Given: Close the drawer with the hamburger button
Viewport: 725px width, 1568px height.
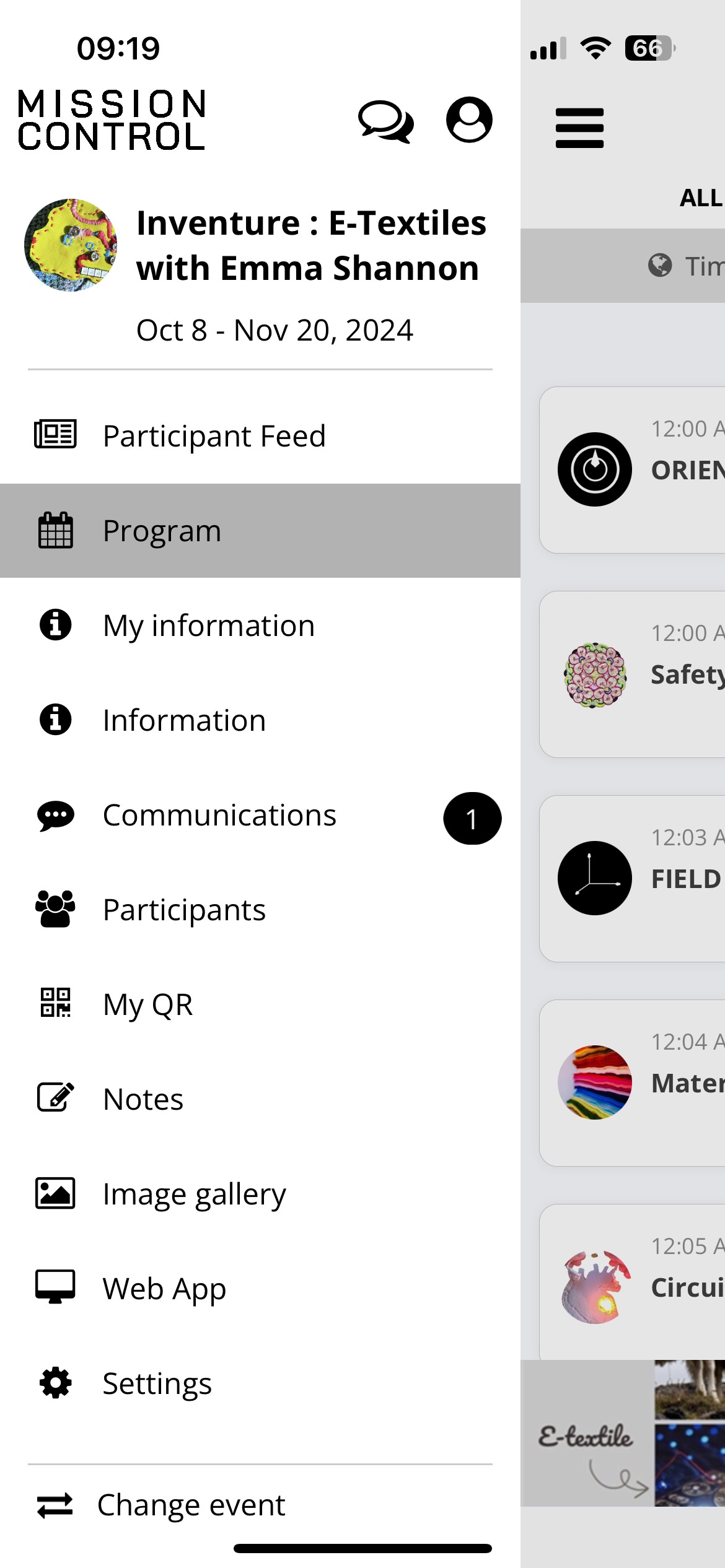Looking at the screenshot, I should (x=579, y=128).
